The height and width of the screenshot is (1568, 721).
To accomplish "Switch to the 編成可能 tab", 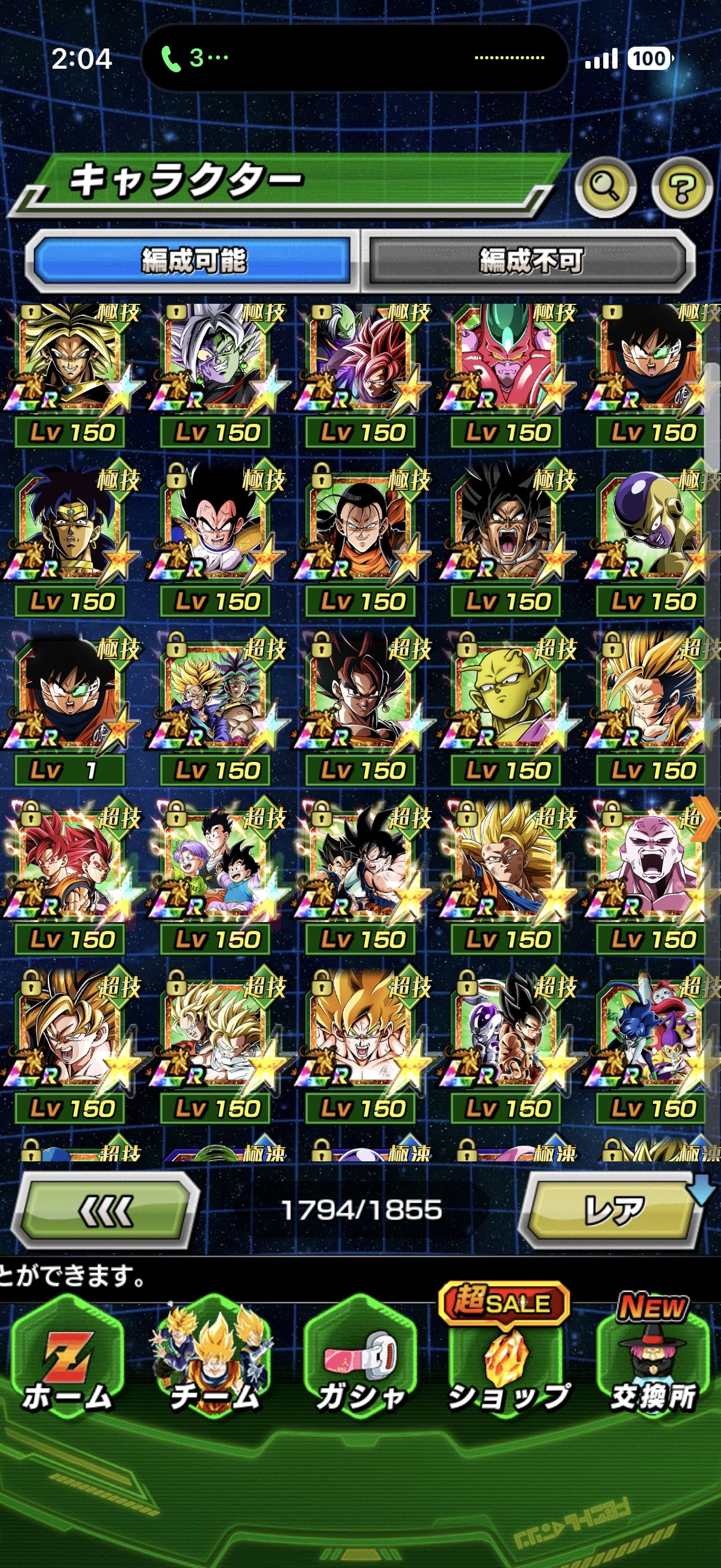I will tap(194, 261).
